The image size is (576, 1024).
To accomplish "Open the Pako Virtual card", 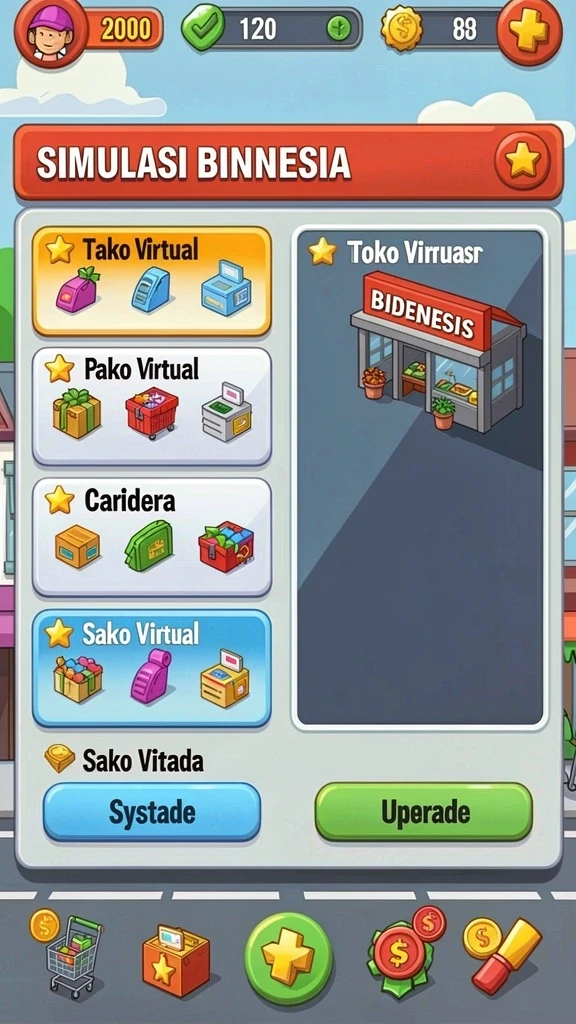I will click(x=152, y=406).
